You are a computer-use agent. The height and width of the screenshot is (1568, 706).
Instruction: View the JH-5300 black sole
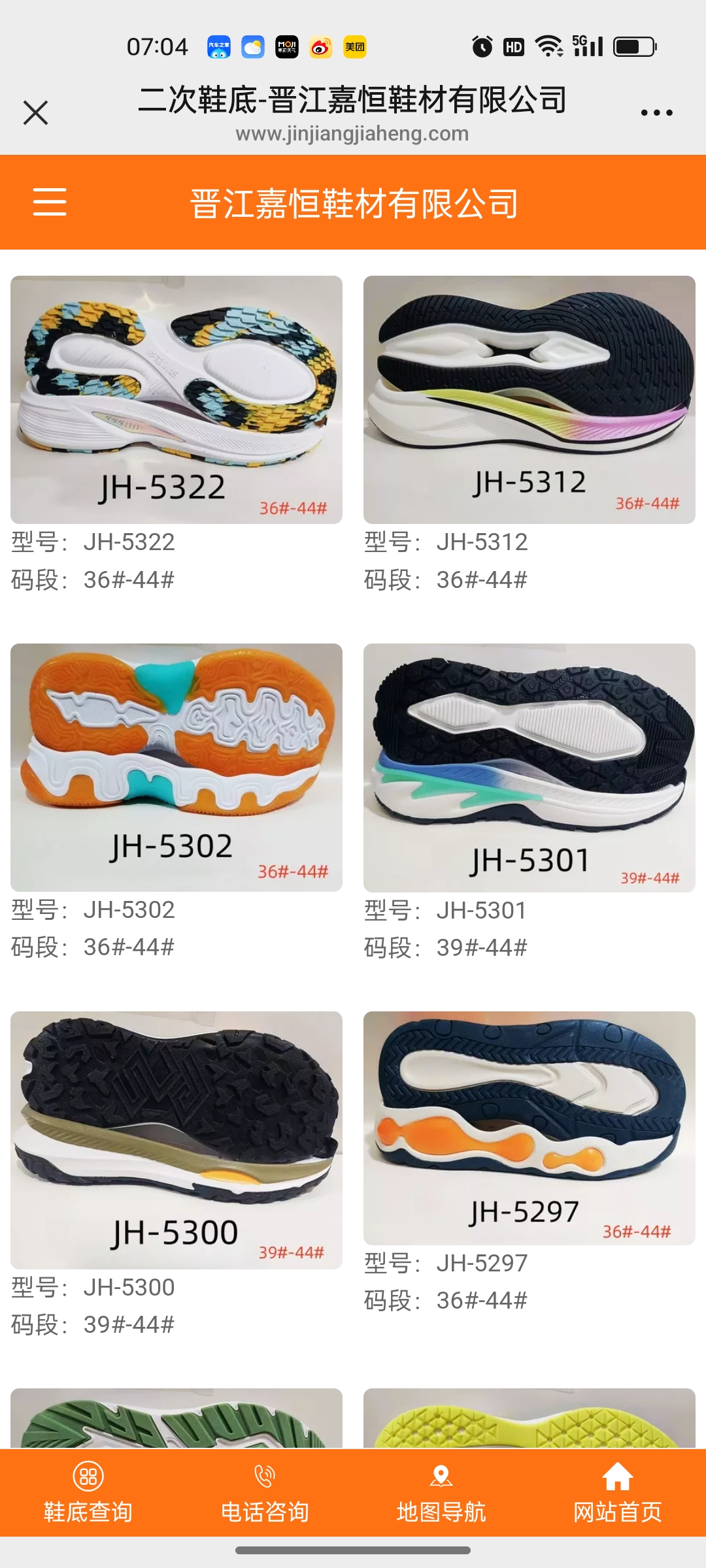[x=176, y=1139]
